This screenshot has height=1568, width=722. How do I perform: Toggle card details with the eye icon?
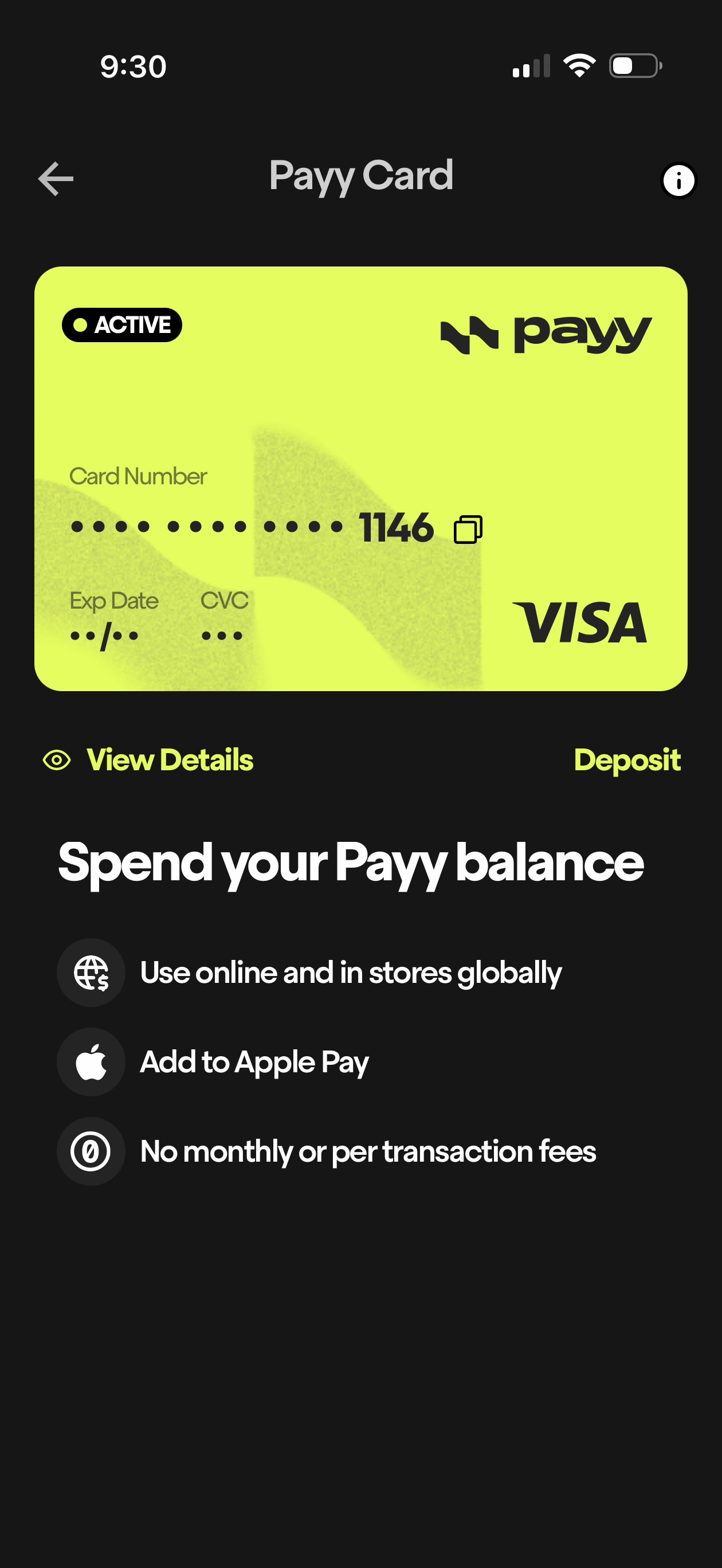(x=56, y=761)
